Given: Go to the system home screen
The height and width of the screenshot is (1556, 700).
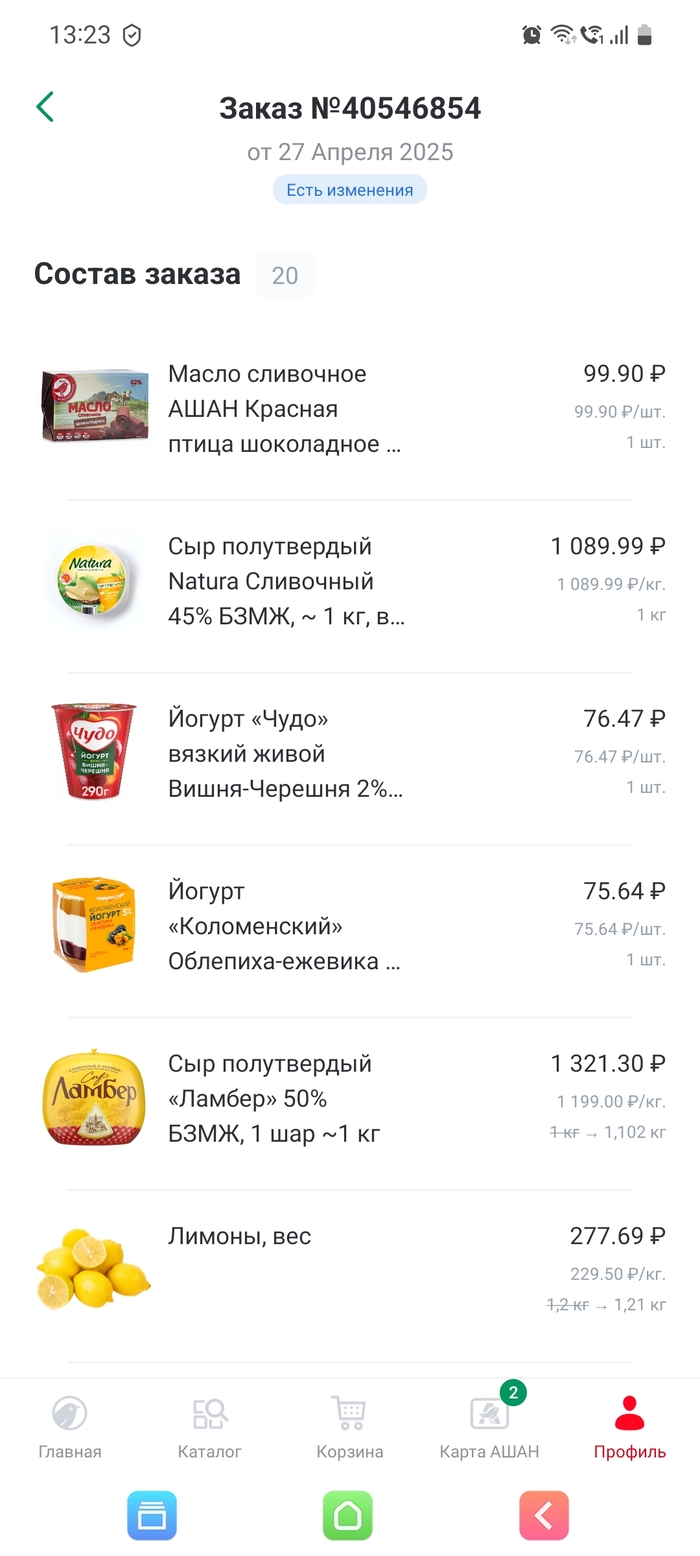Looking at the screenshot, I should click(347, 1515).
